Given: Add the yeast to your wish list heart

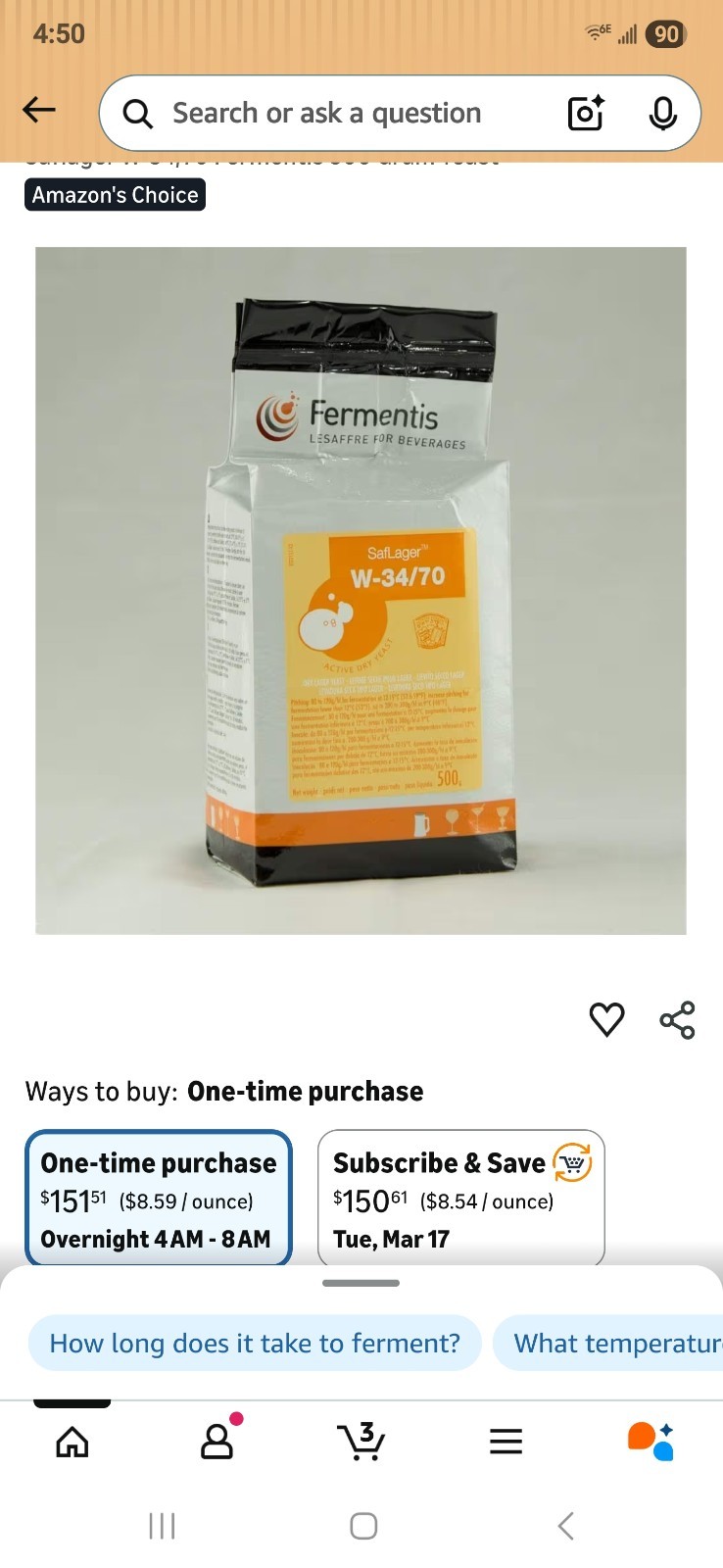Looking at the screenshot, I should (606, 1019).
